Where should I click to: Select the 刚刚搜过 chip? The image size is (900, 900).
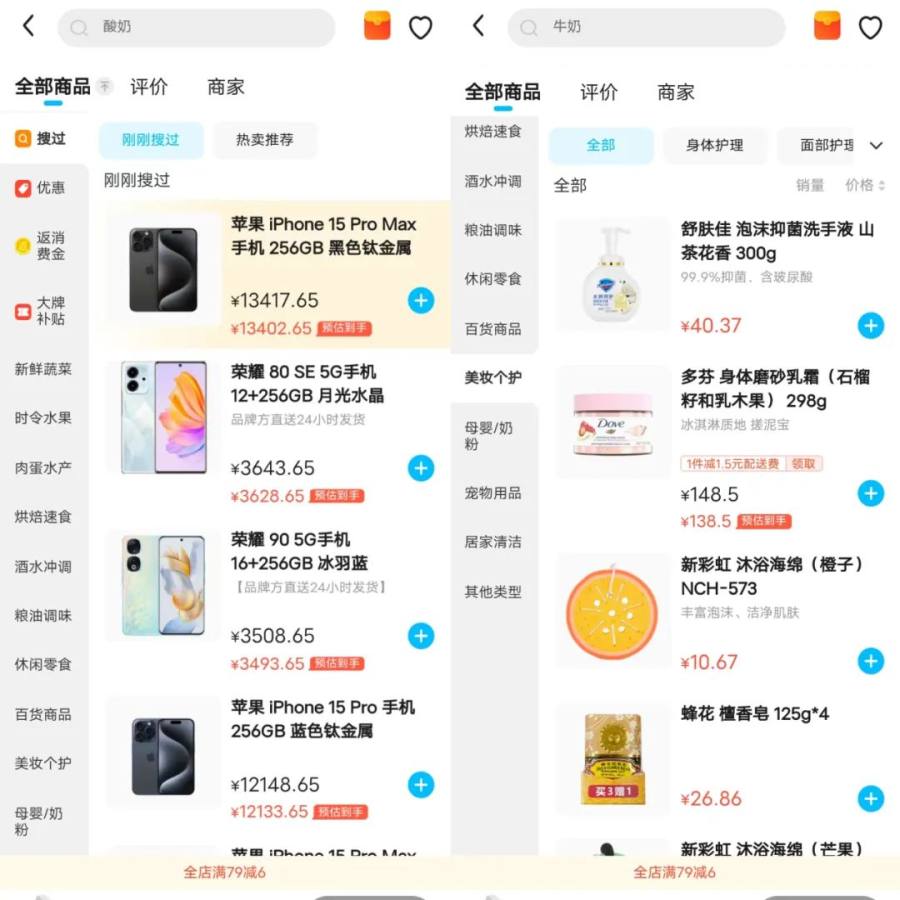click(151, 140)
